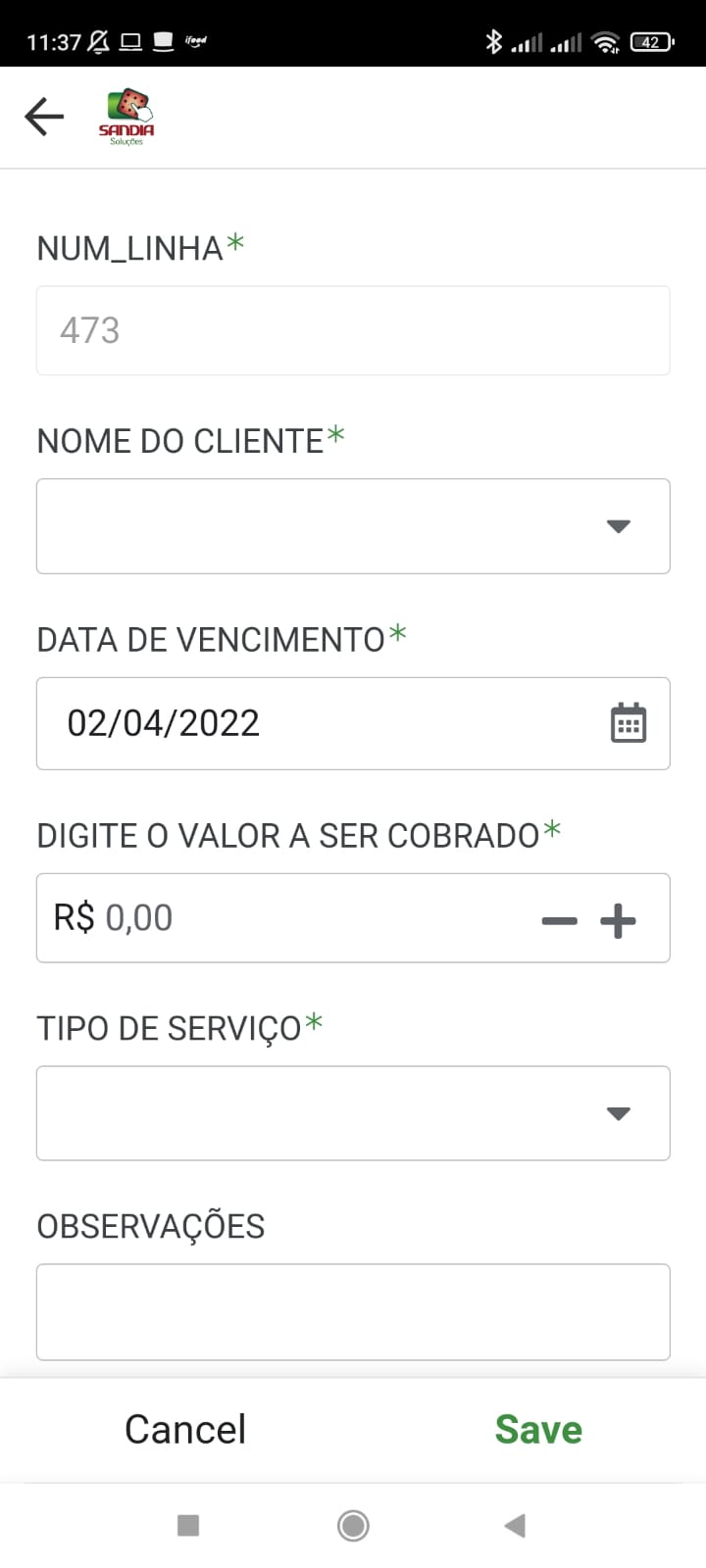706x1568 pixels.
Task: Tap the OBSERVAÇÕES text field
Action: point(353,1311)
